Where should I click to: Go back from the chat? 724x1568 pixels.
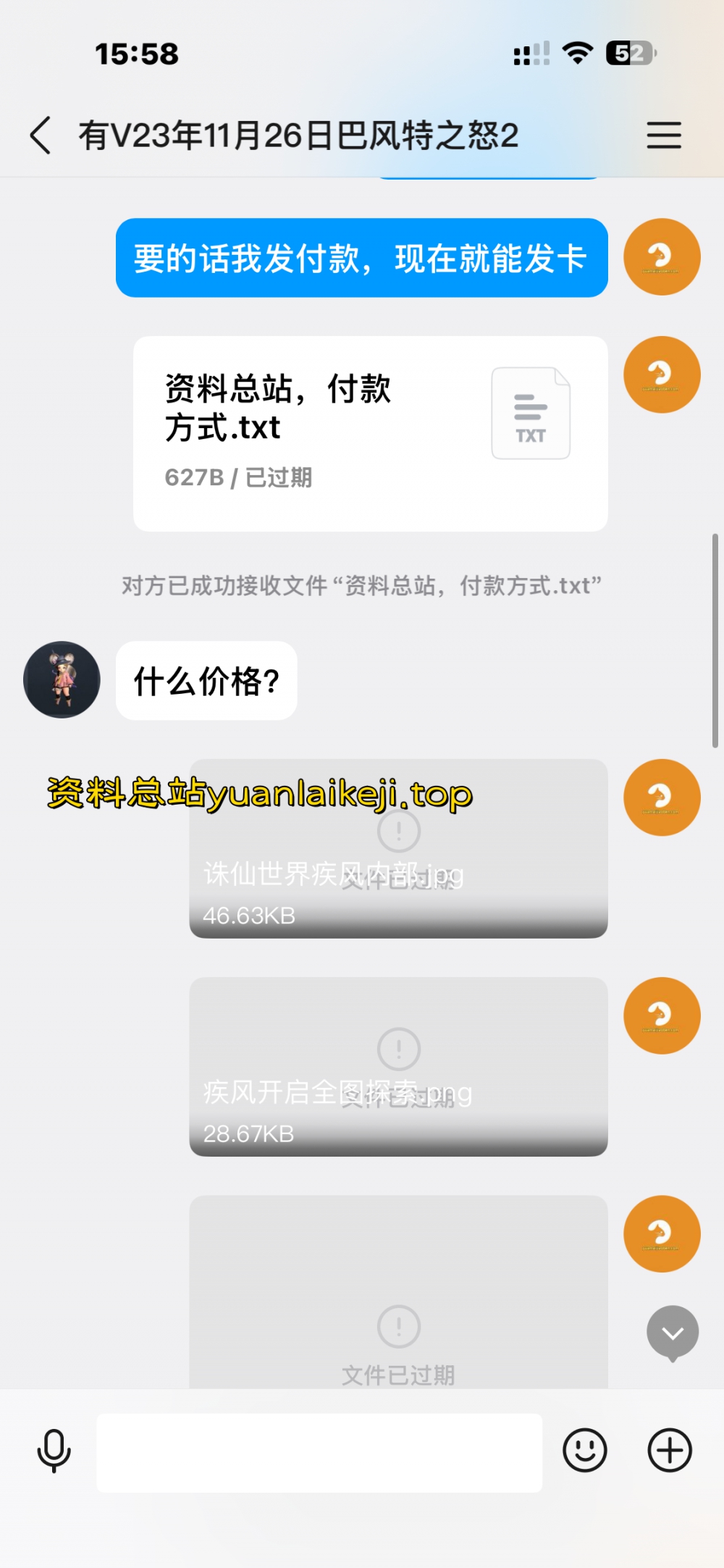[x=41, y=135]
